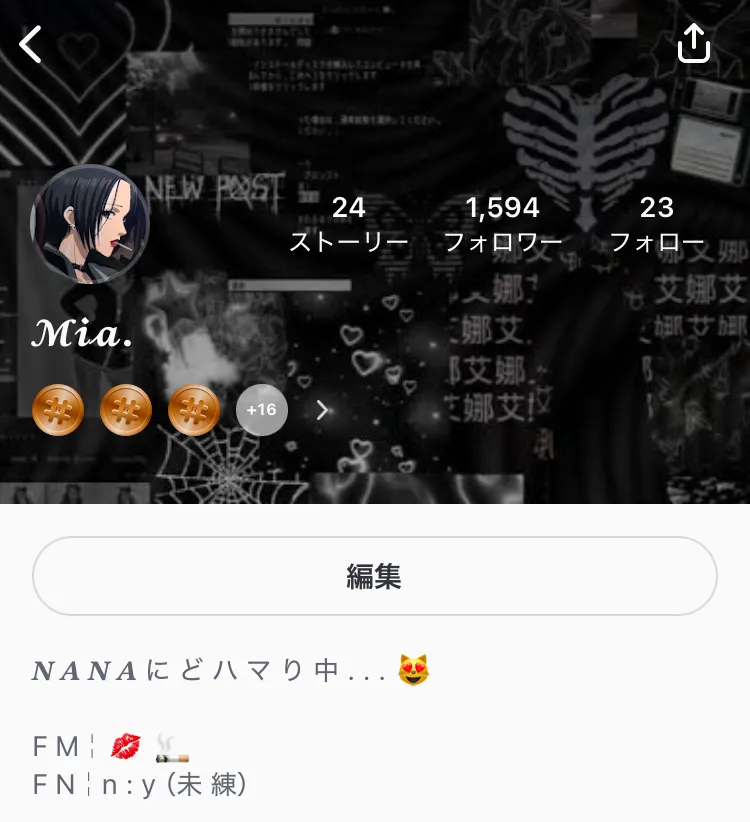Open the 1,594 フォロワー list

click(x=502, y=223)
